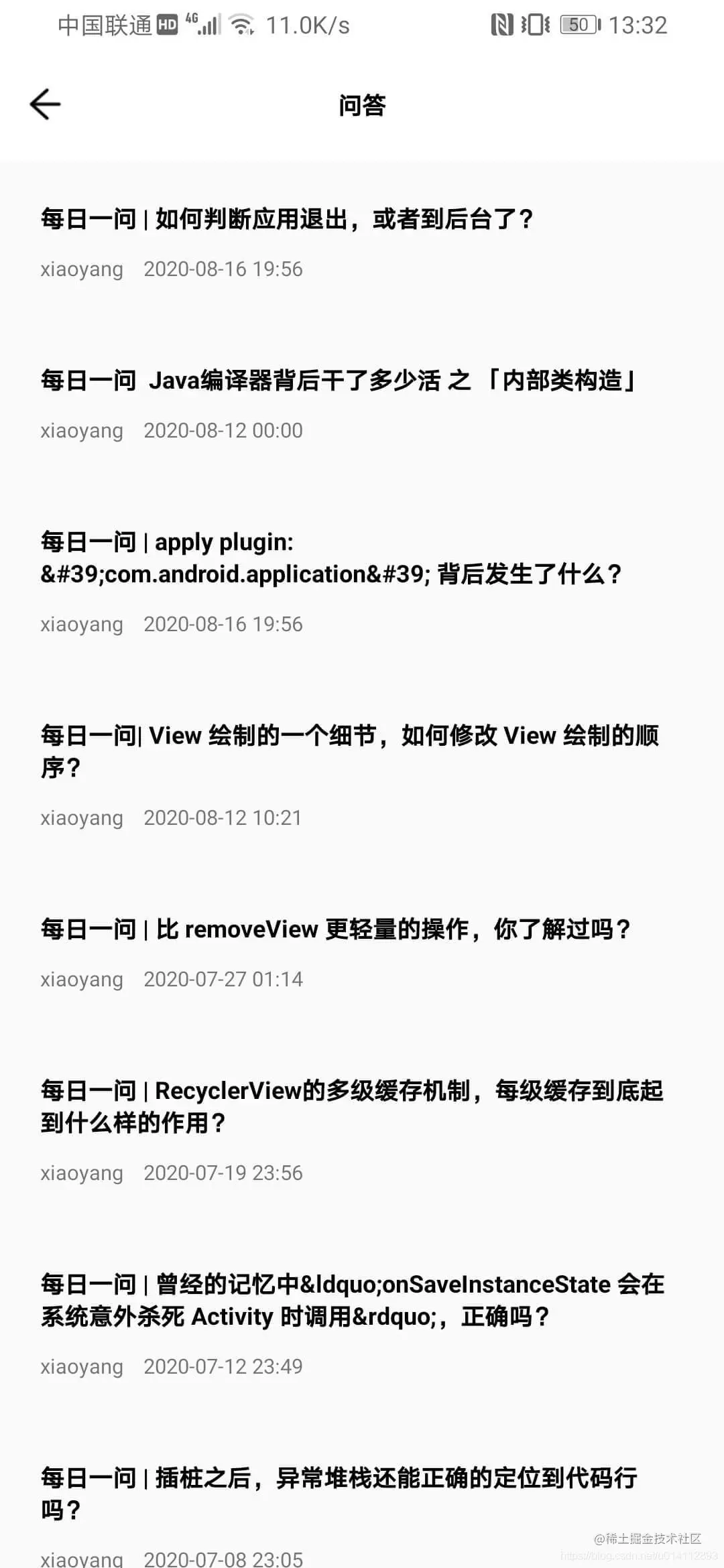
Task: Open the 插桩之后 exception stack trace question
Action: (338, 1494)
